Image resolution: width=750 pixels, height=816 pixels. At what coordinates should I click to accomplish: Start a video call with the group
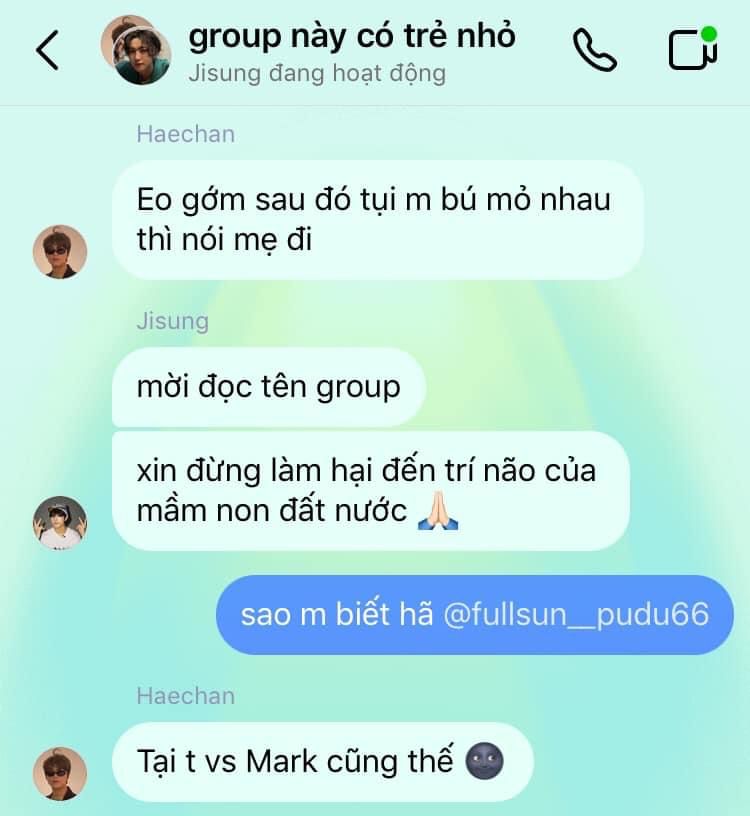(692, 50)
